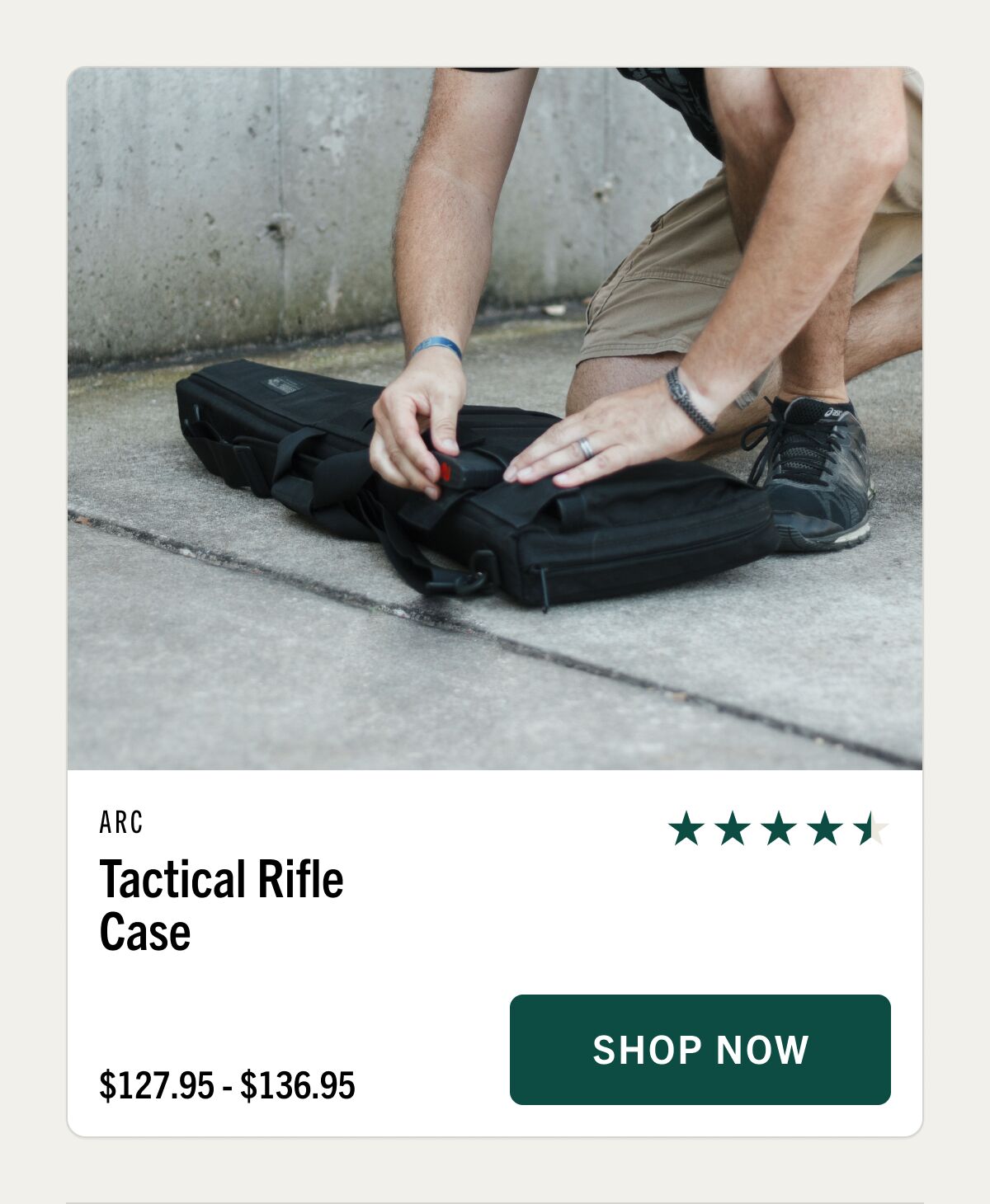Image resolution: width=990 pixels, height=1204 pixels.
Task: Open the ARC brand page
Action: tap(120, 821)
